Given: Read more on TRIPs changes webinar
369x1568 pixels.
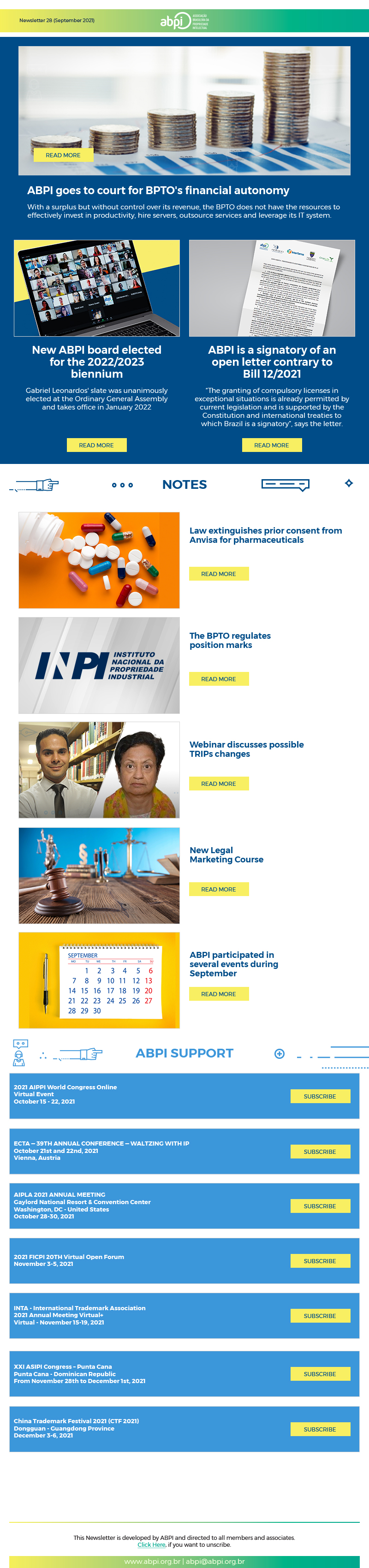Looking at the screenshot, I should click(219, 784).
